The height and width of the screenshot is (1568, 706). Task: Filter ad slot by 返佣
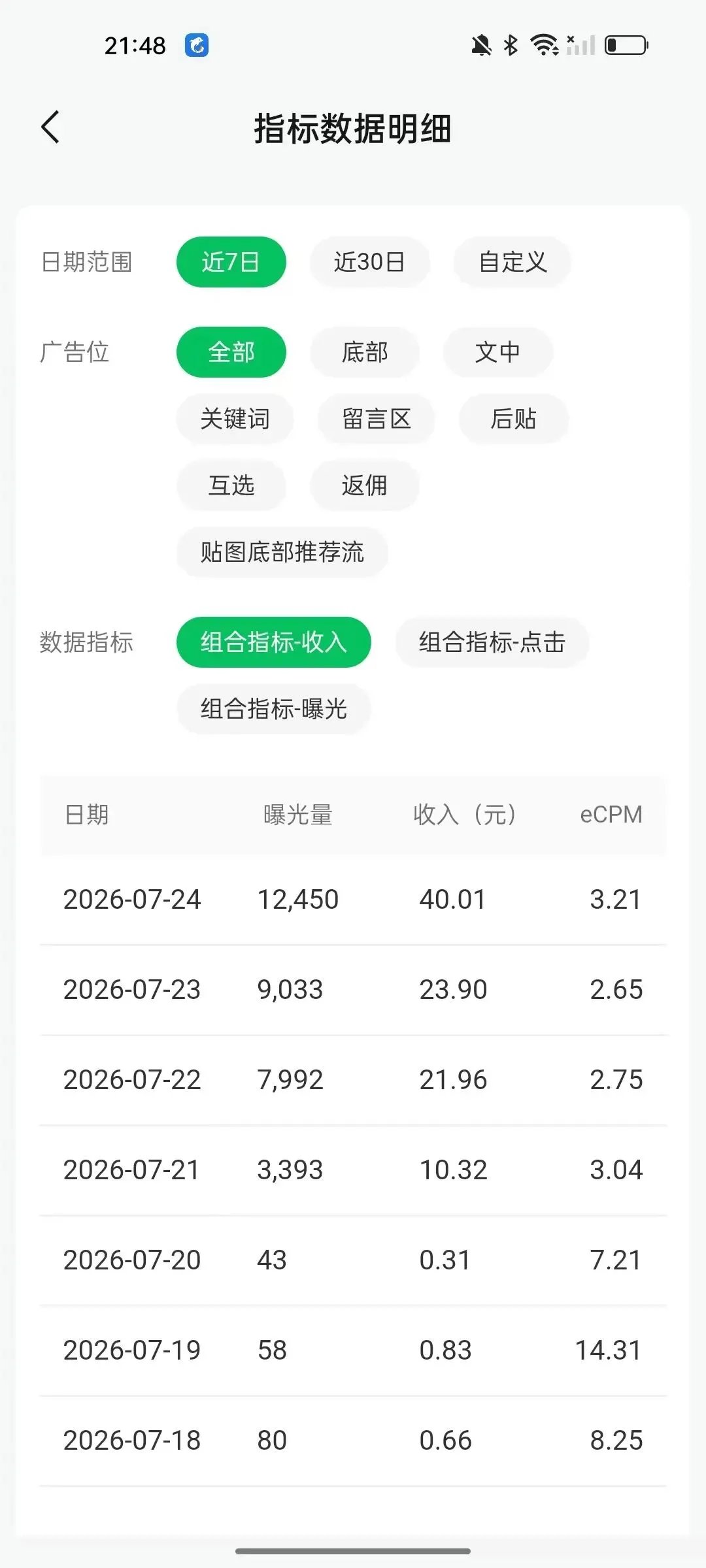(x=365, y=485)
